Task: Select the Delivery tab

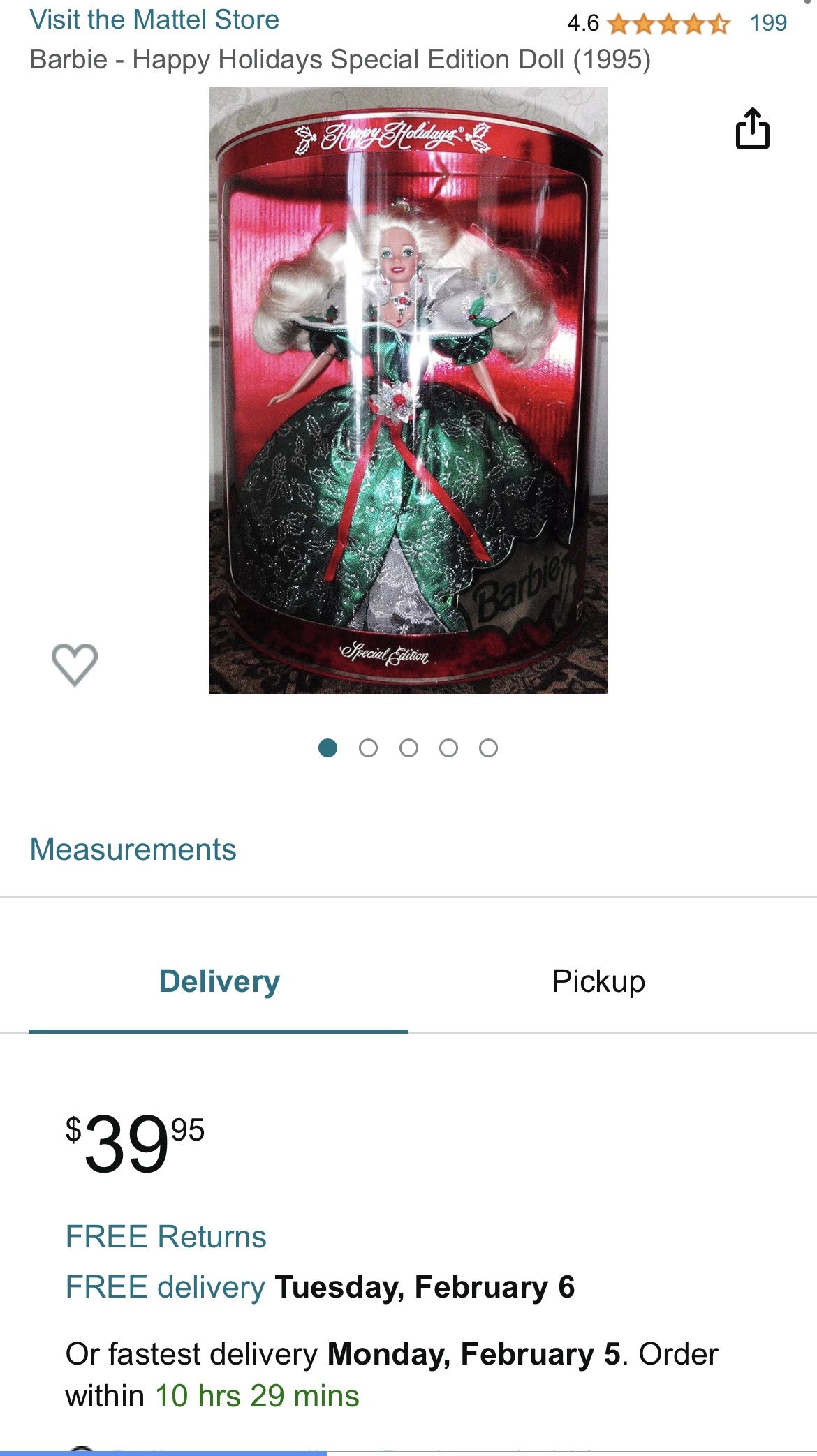Action: coord(219,981)
